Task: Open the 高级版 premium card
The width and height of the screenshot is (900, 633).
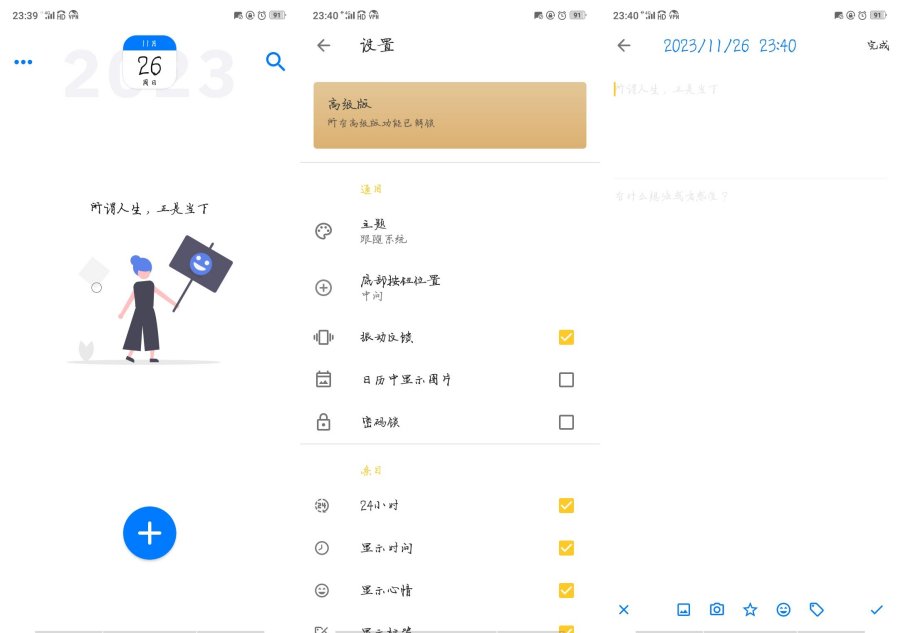Action: [449, 115]
